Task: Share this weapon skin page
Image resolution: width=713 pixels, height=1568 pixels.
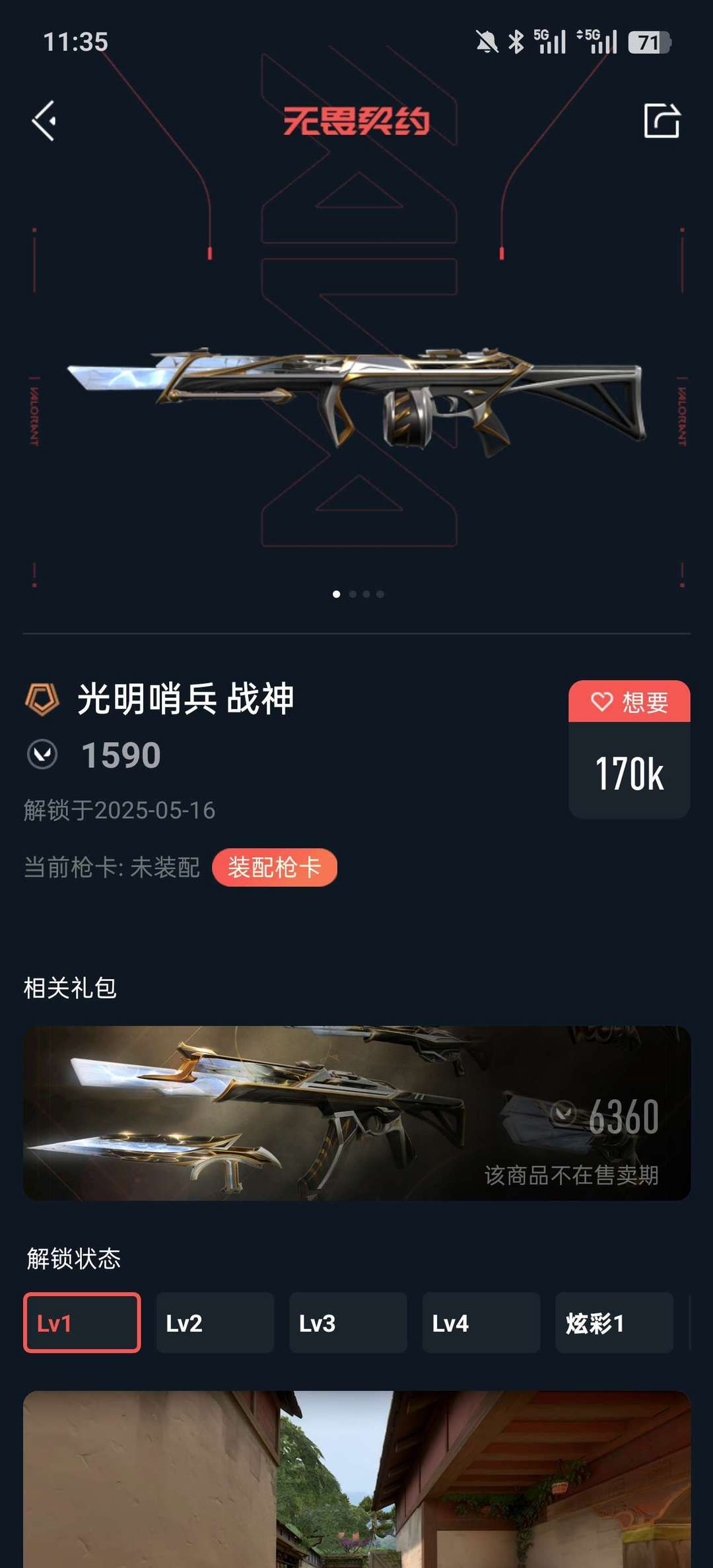Action: (x=662, y=121)
